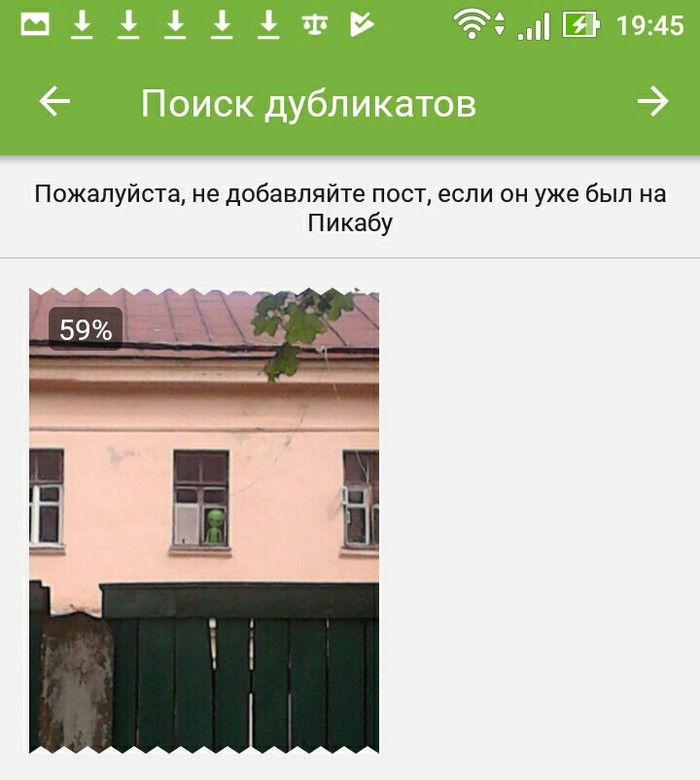Go back from the duplicate search
The height and width of the screenshot is (780, 700).
55,102
